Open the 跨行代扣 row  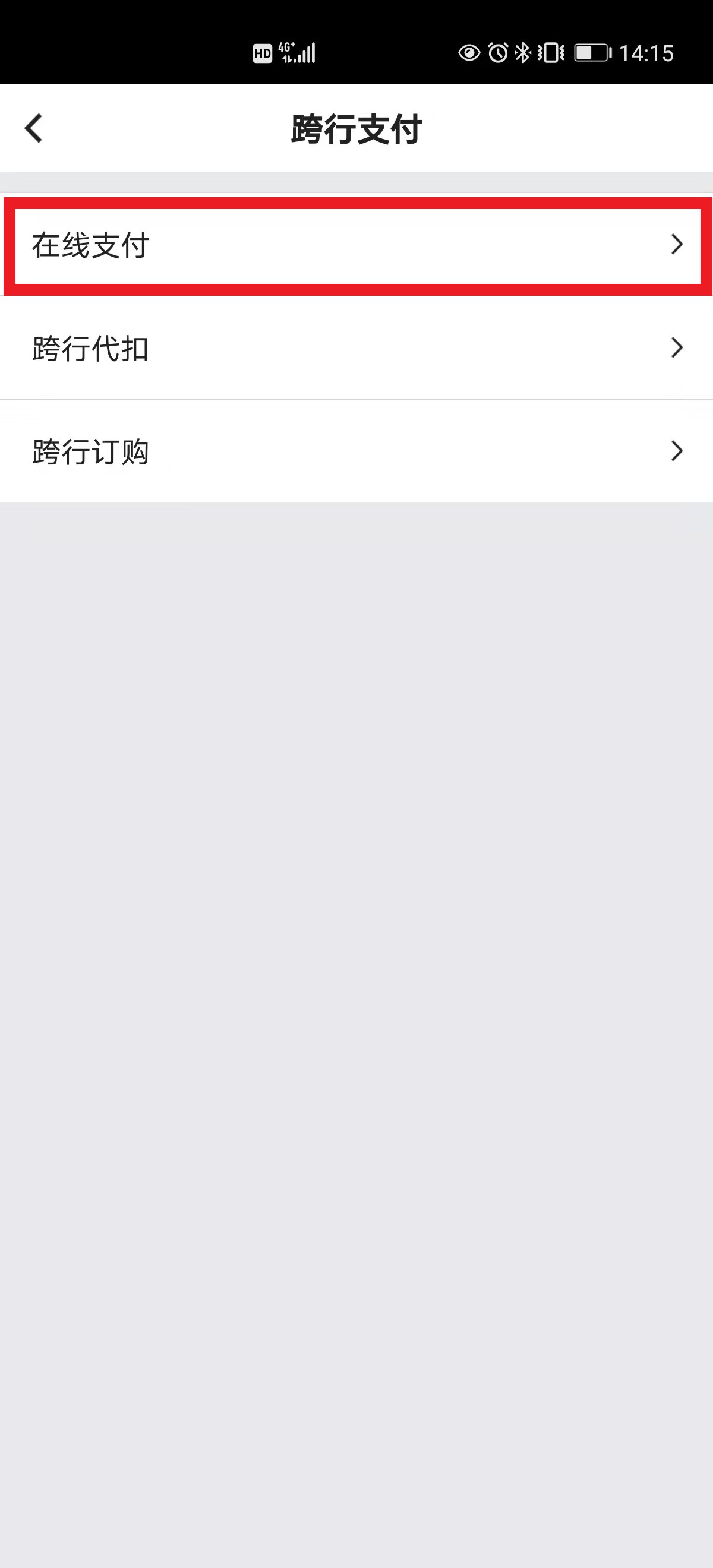pos(357,348)
